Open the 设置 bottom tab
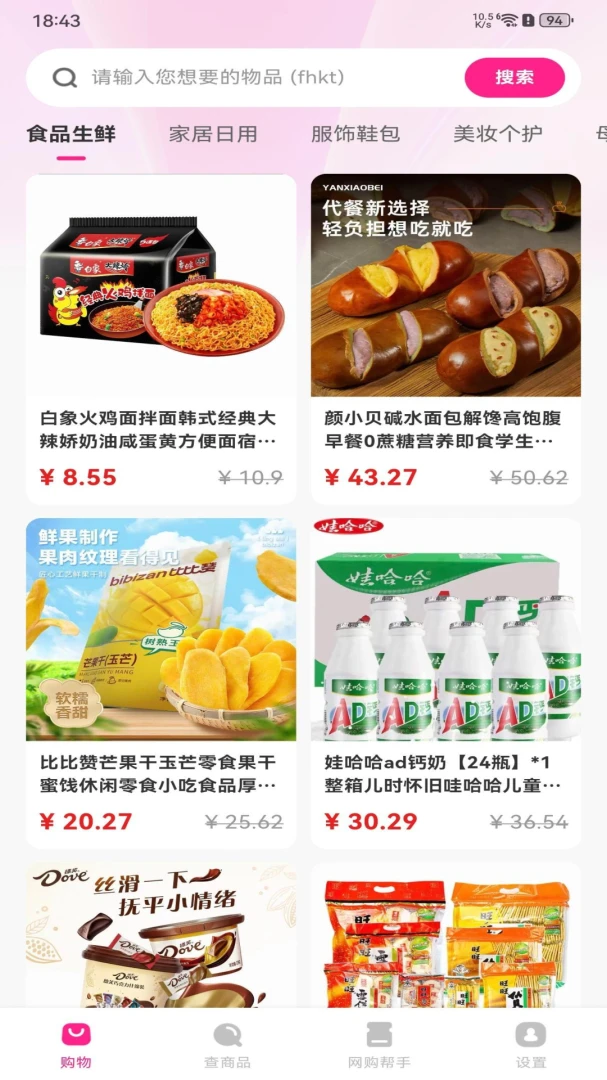 (531, 1045)
